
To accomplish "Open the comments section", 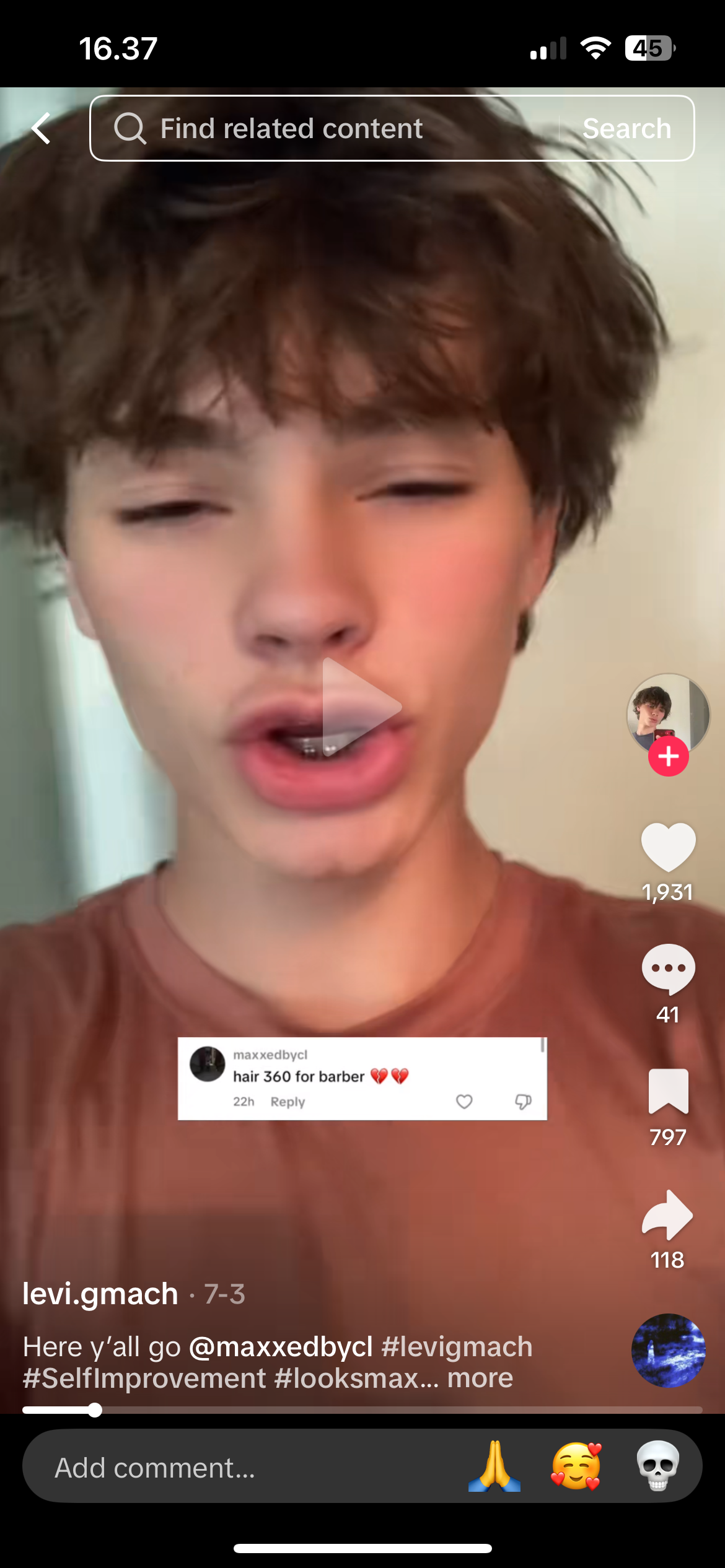I will (x=668, y=969).
